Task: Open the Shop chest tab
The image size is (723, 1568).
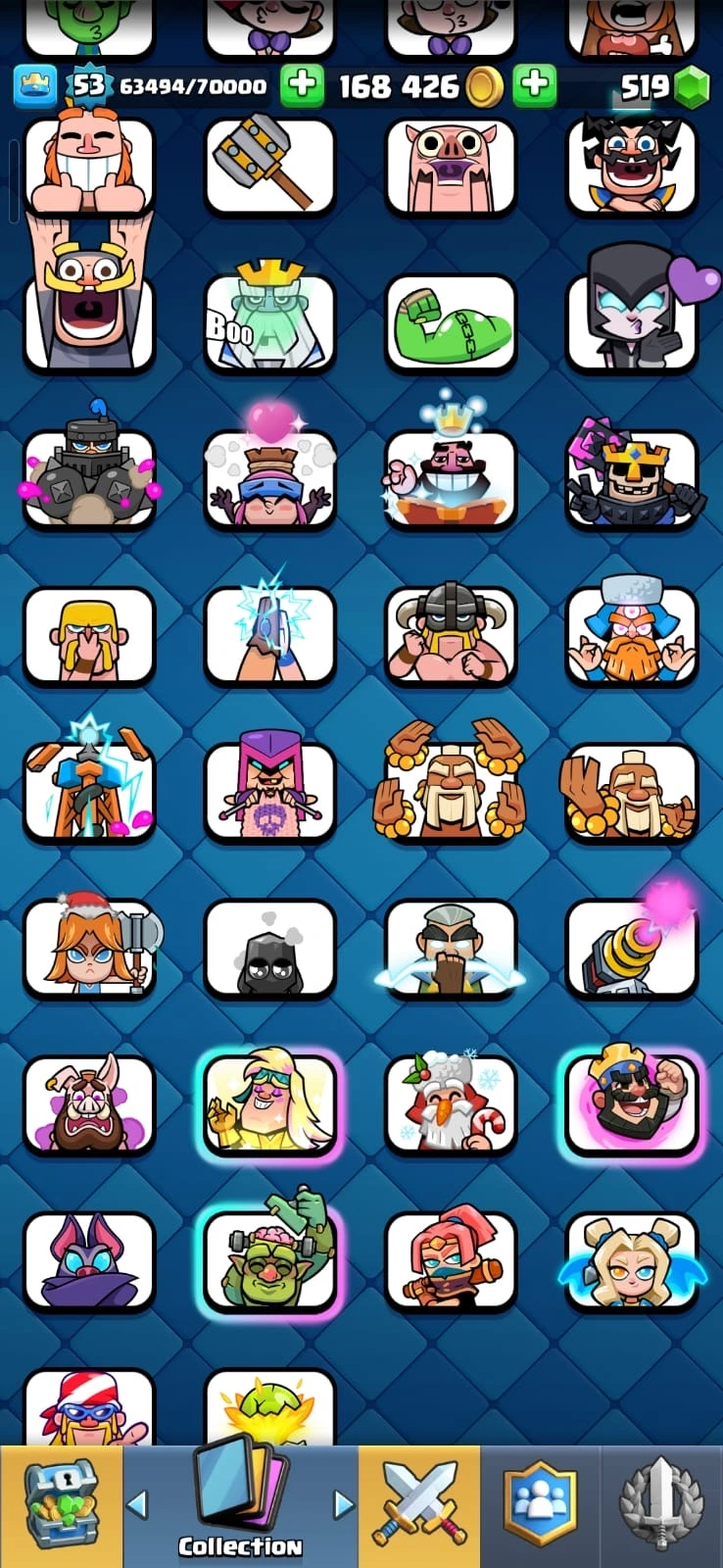Action: click(x=62, y=1504)
